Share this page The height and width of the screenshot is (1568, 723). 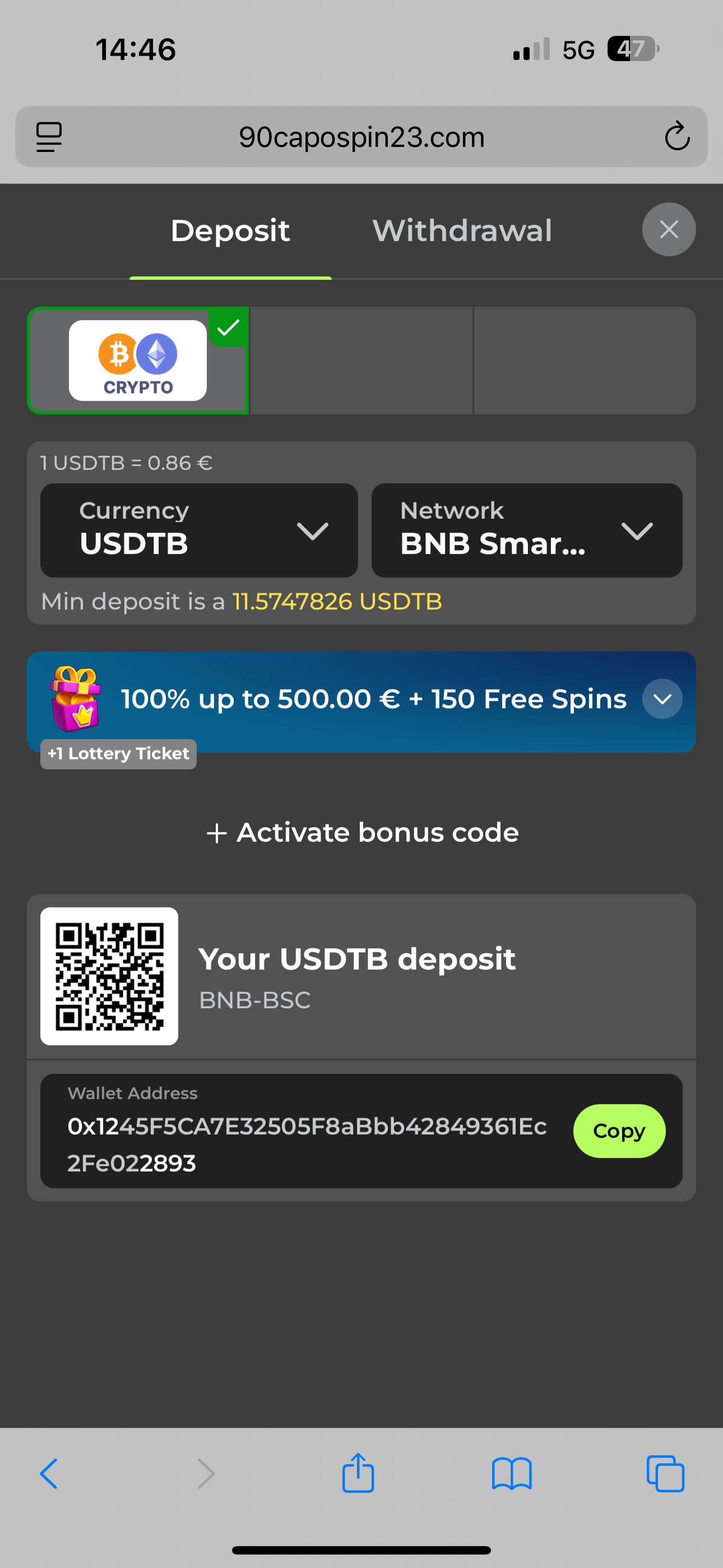coord(358,1474)
